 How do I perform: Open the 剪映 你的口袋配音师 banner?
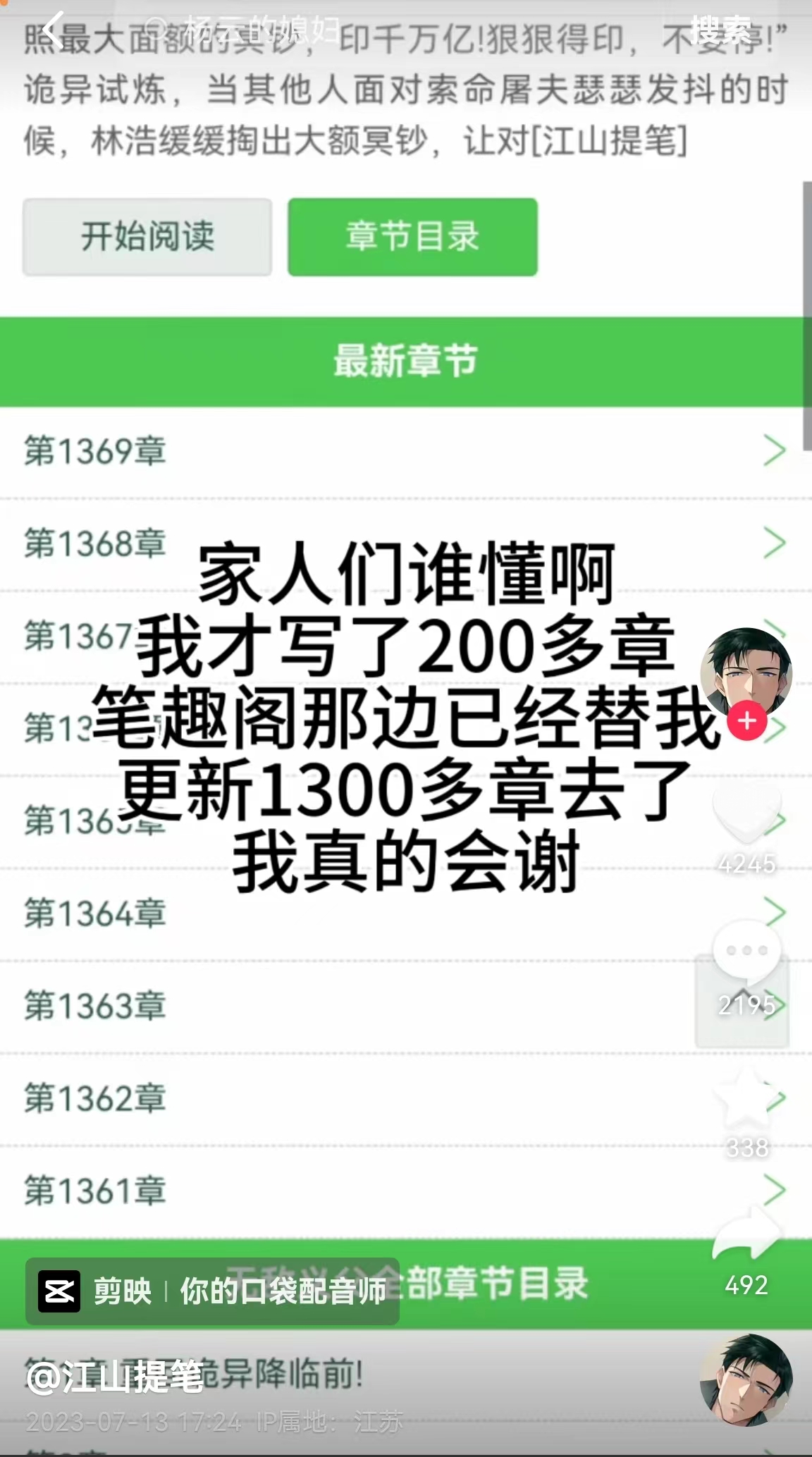point(212,1291)
